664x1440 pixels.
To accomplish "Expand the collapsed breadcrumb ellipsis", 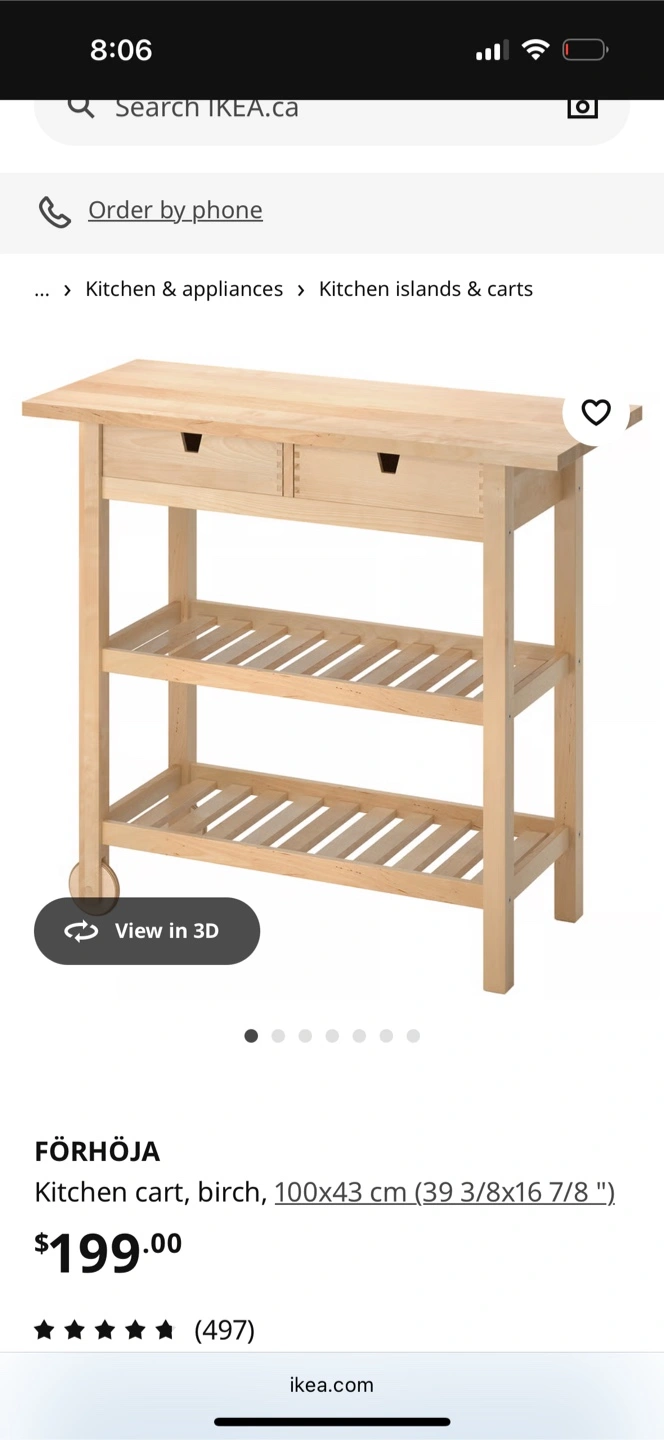I will 42,290.
